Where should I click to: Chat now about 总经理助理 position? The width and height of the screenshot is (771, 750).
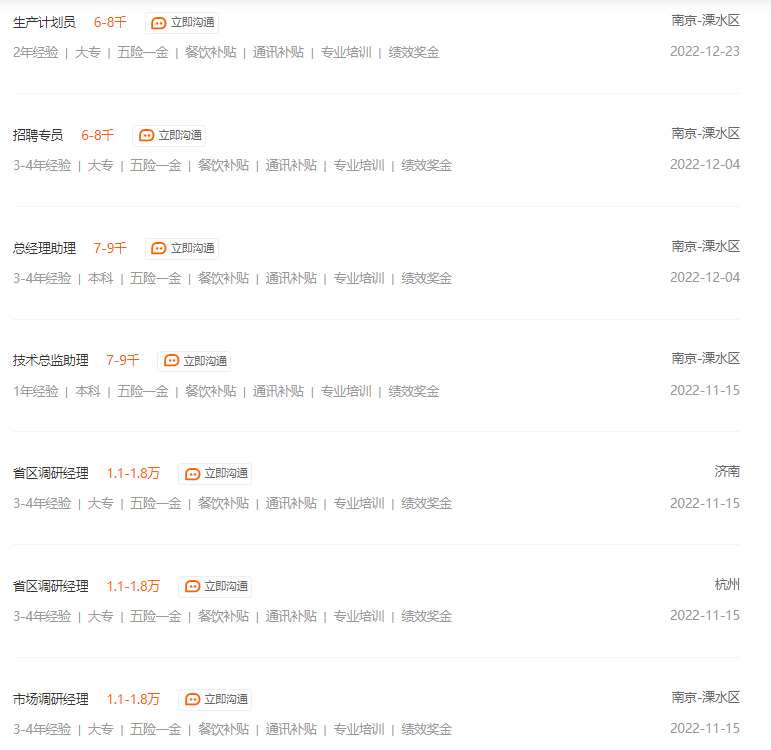pos(182,249)
